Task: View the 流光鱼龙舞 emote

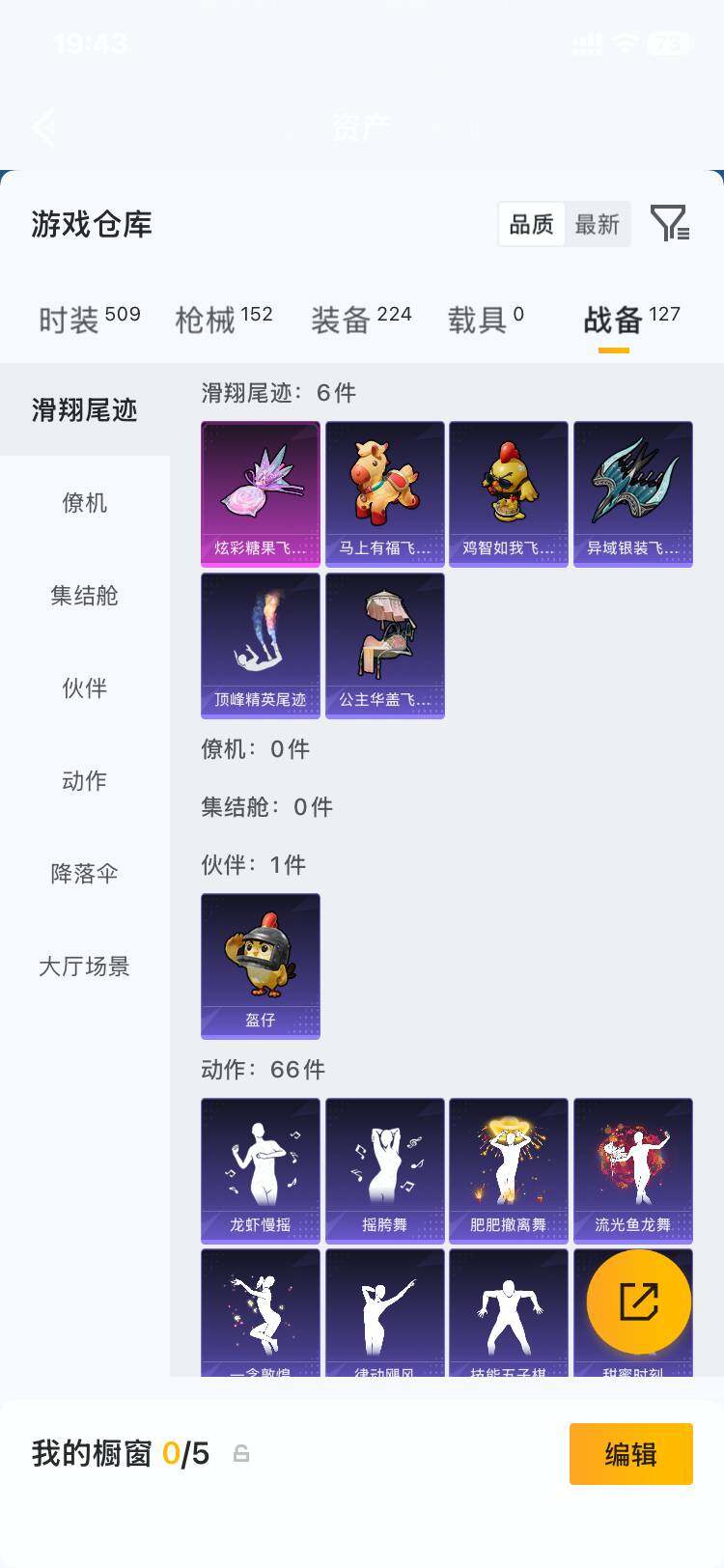Action: [632, 1169]
